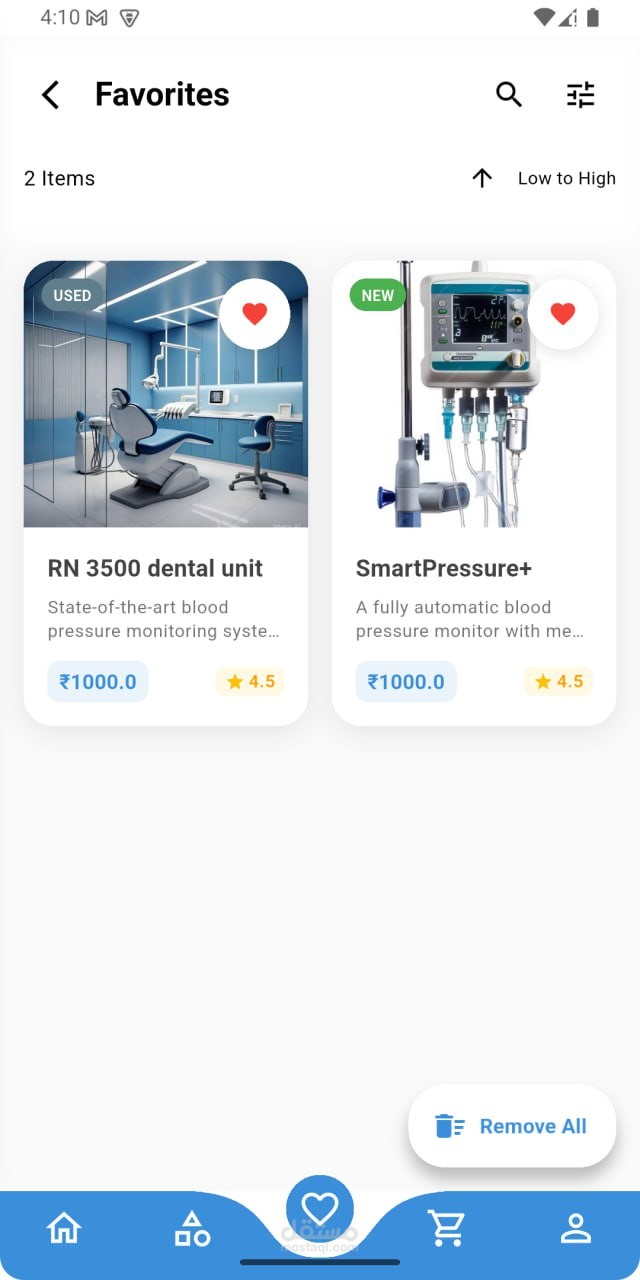Change the Low to High sort order
Image resolution: width=640 pixels, height=1280 pixels.
coord(544,178)
